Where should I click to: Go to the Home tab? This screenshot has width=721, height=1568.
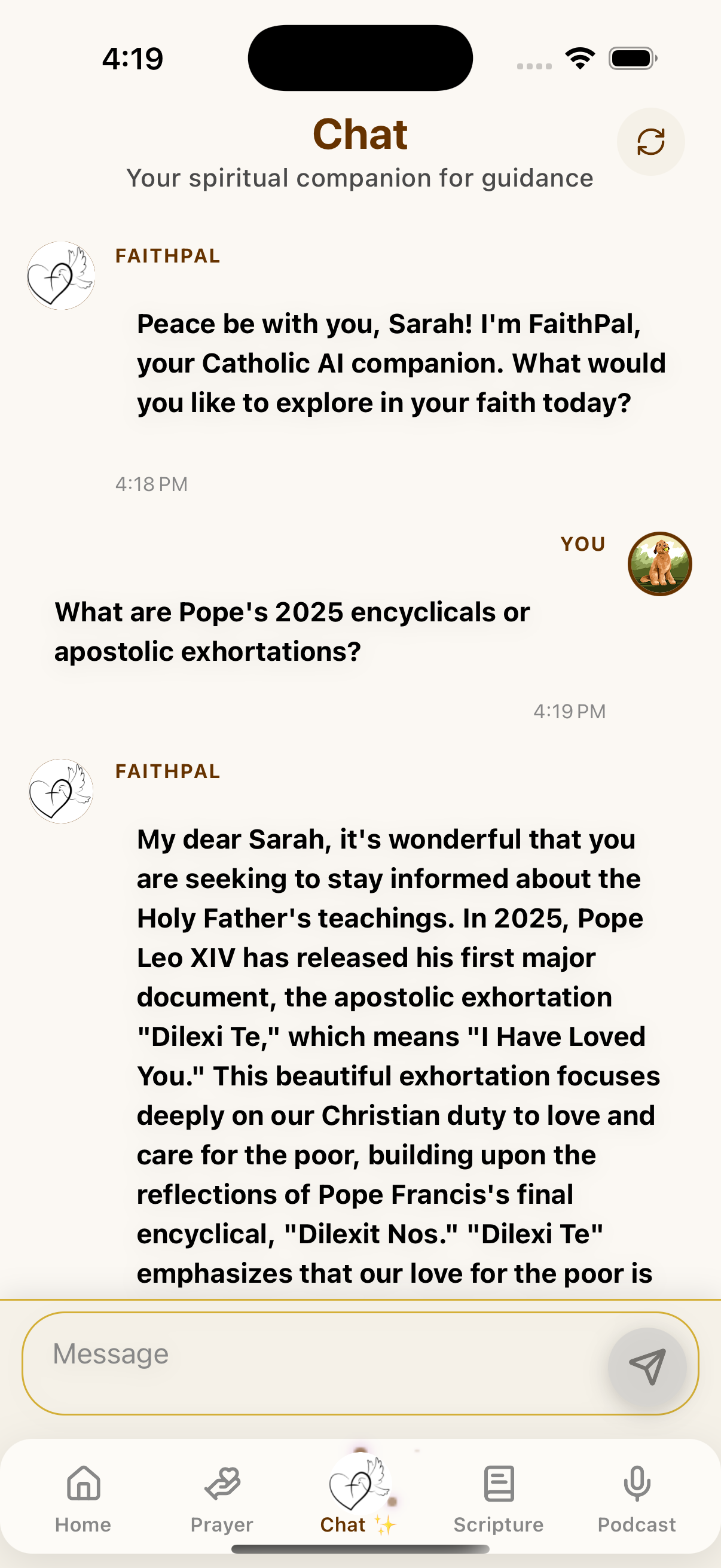click(x=83, y=1498)
